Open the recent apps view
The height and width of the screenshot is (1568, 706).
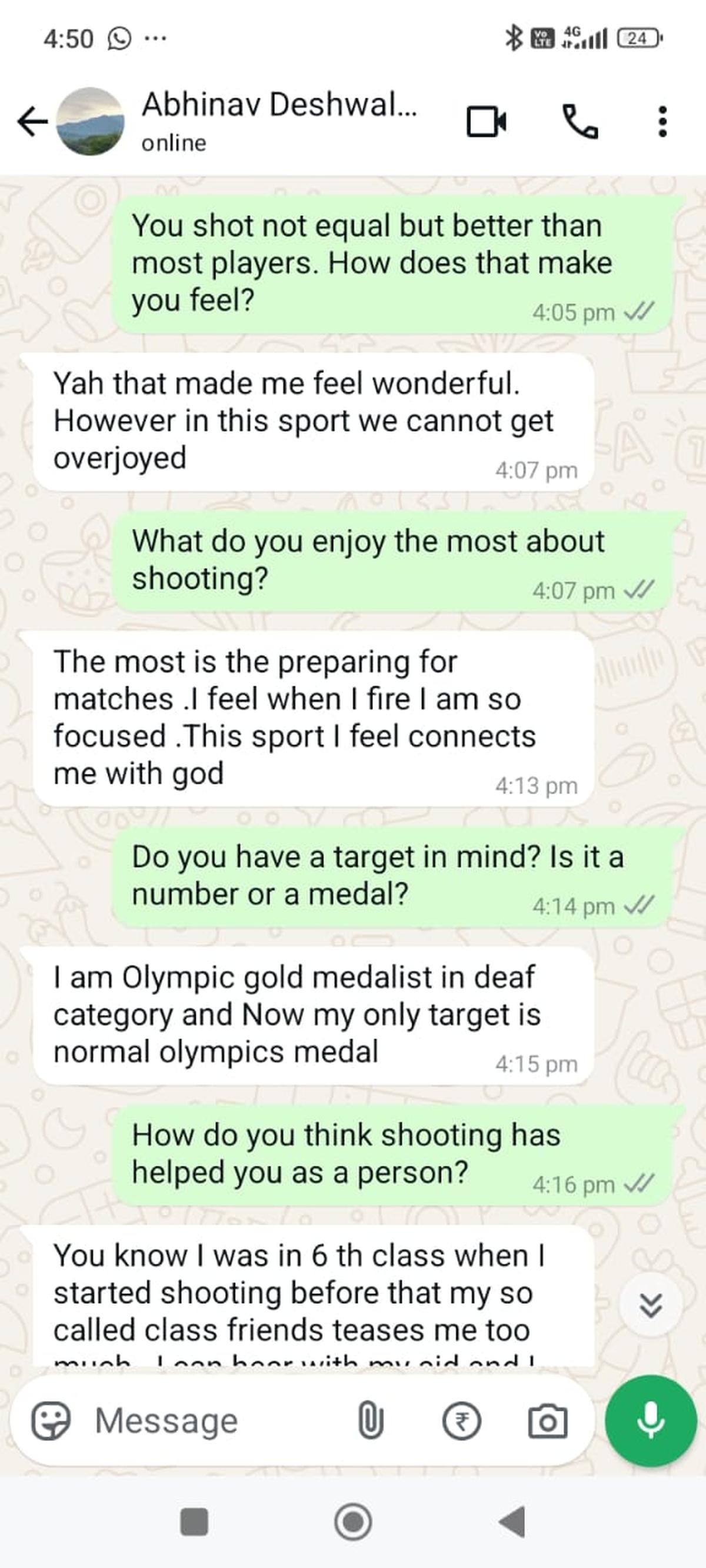click(x=195, y=1522)
